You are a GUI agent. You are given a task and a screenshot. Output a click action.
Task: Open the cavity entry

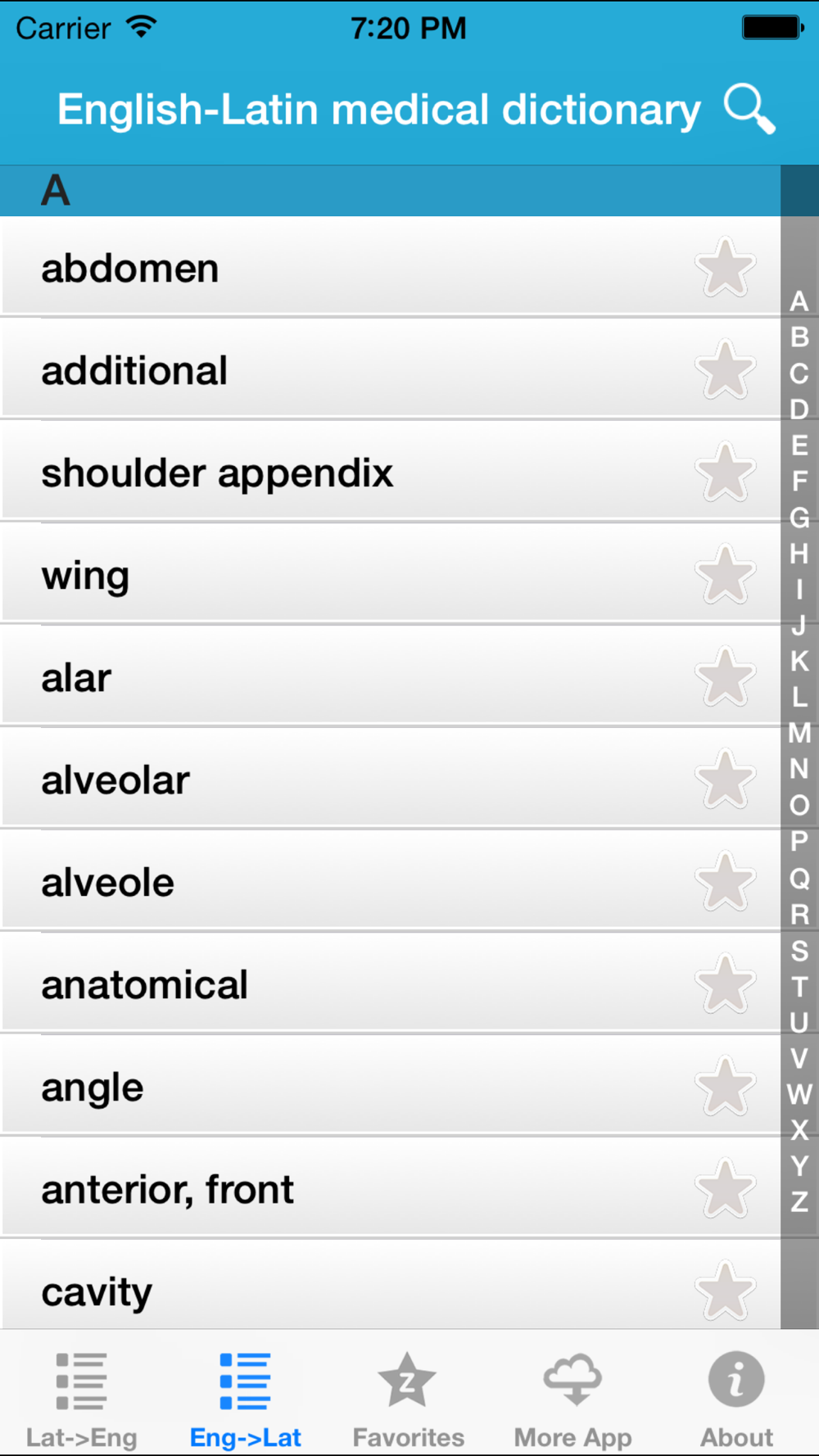click(390, 1286)
